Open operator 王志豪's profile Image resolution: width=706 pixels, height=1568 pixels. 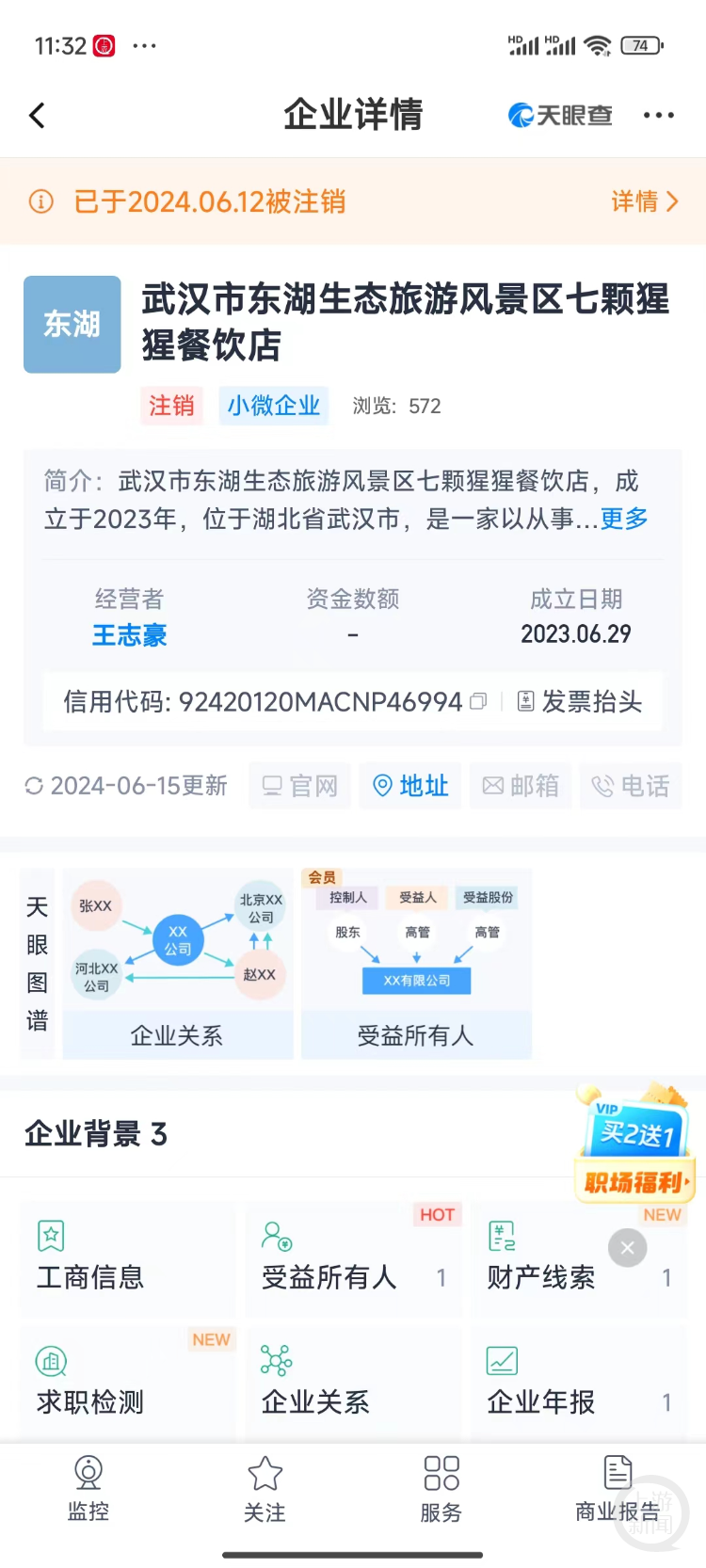tap(129, 635)
